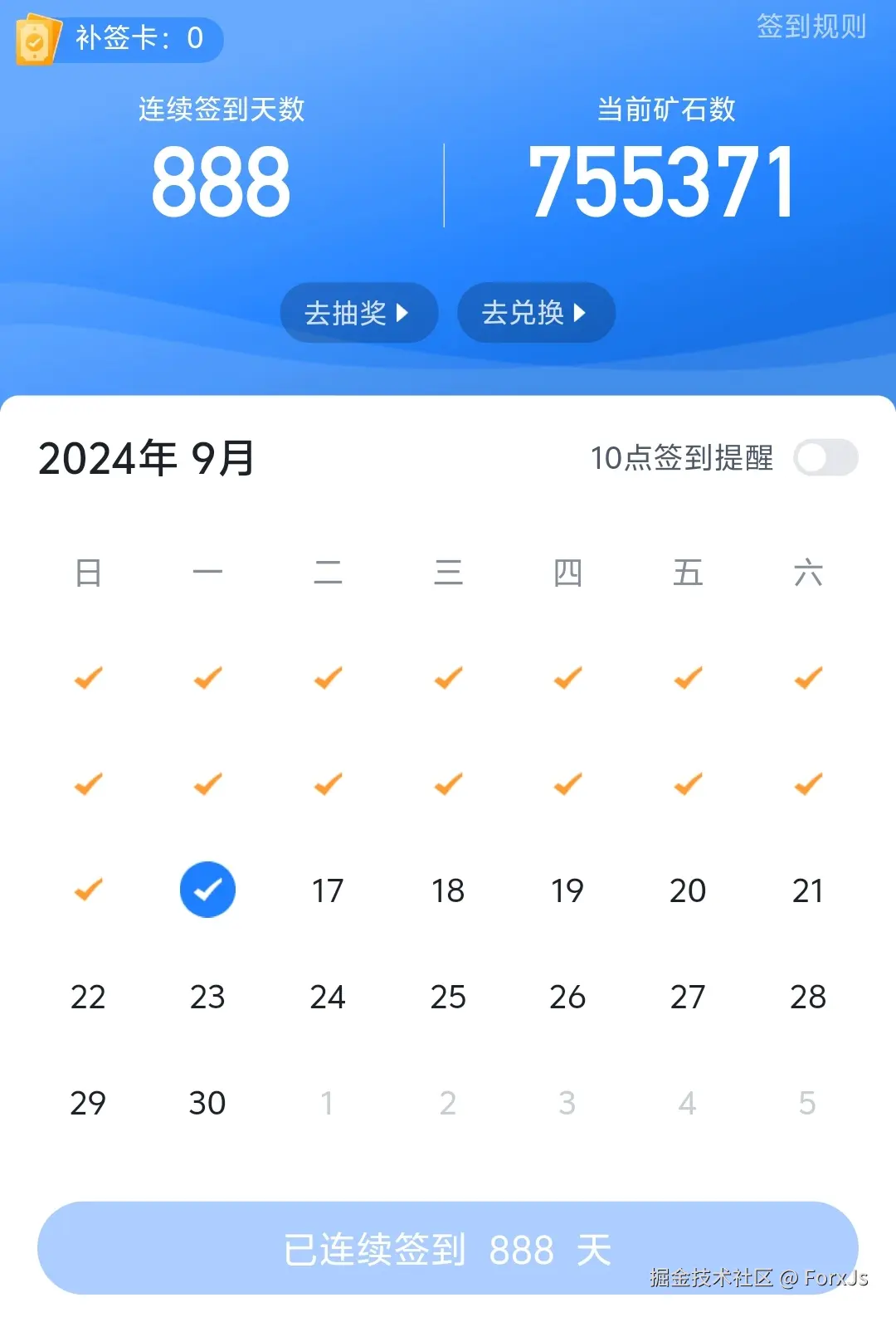
Task: Click the 已连续签到 888 天 bar
Action: [448, 1248]
